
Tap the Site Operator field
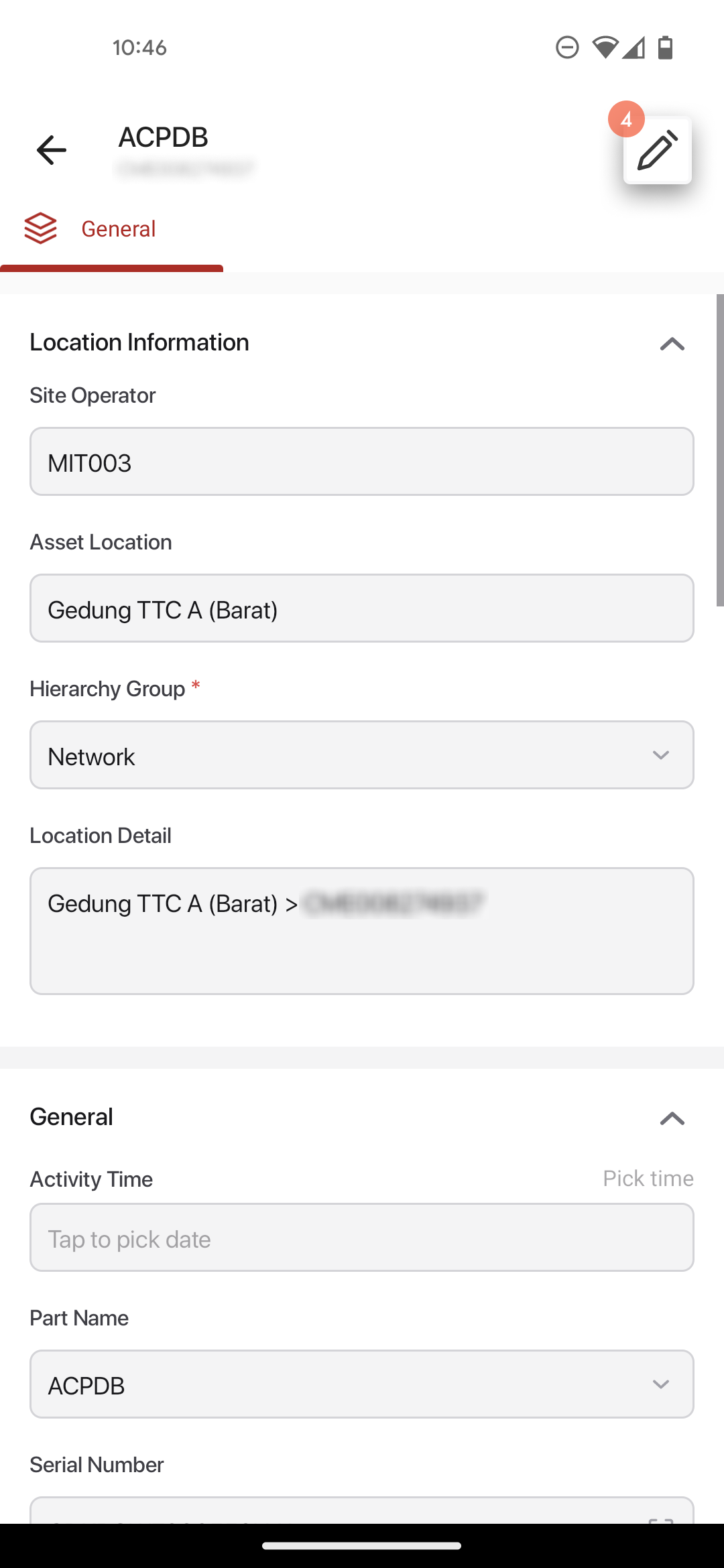362,462
